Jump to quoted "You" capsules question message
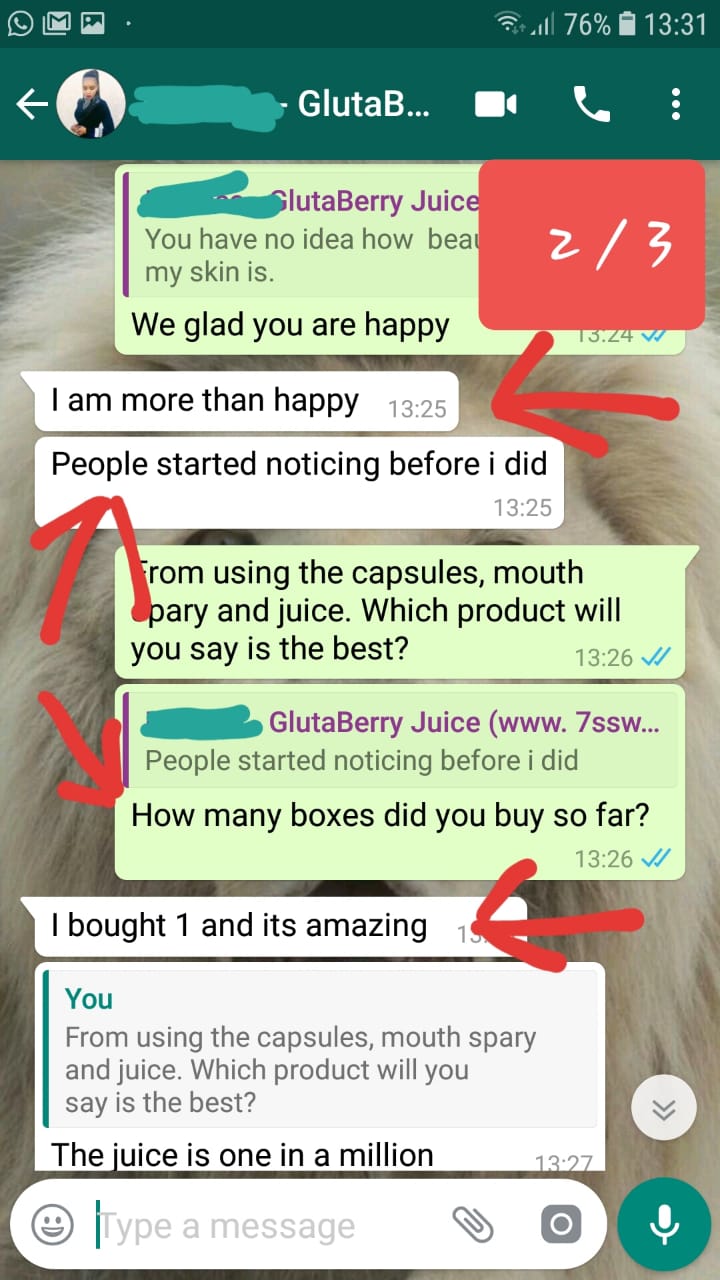The image size is (720, 1280). [320, 1050]
